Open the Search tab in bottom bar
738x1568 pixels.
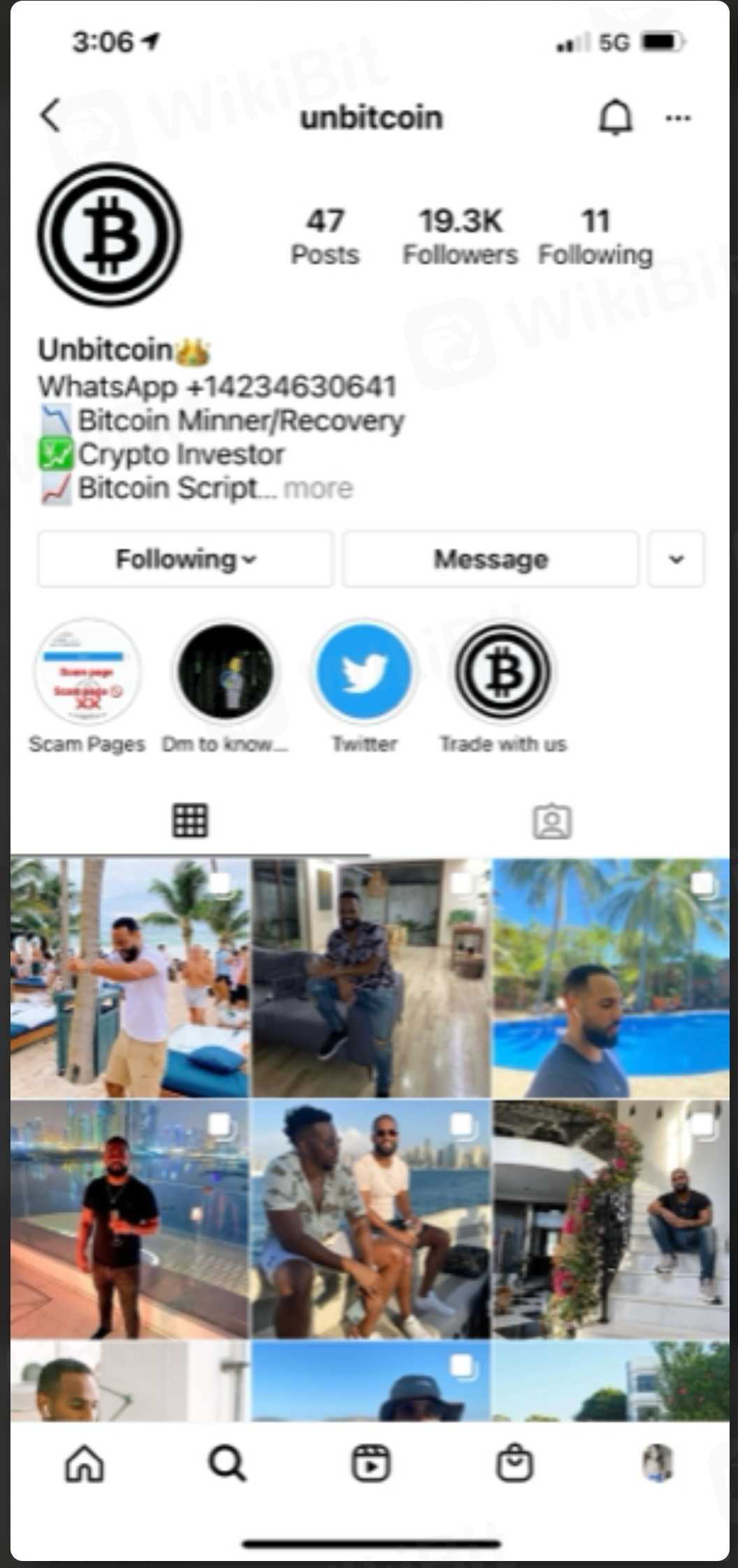[227, 1463]
